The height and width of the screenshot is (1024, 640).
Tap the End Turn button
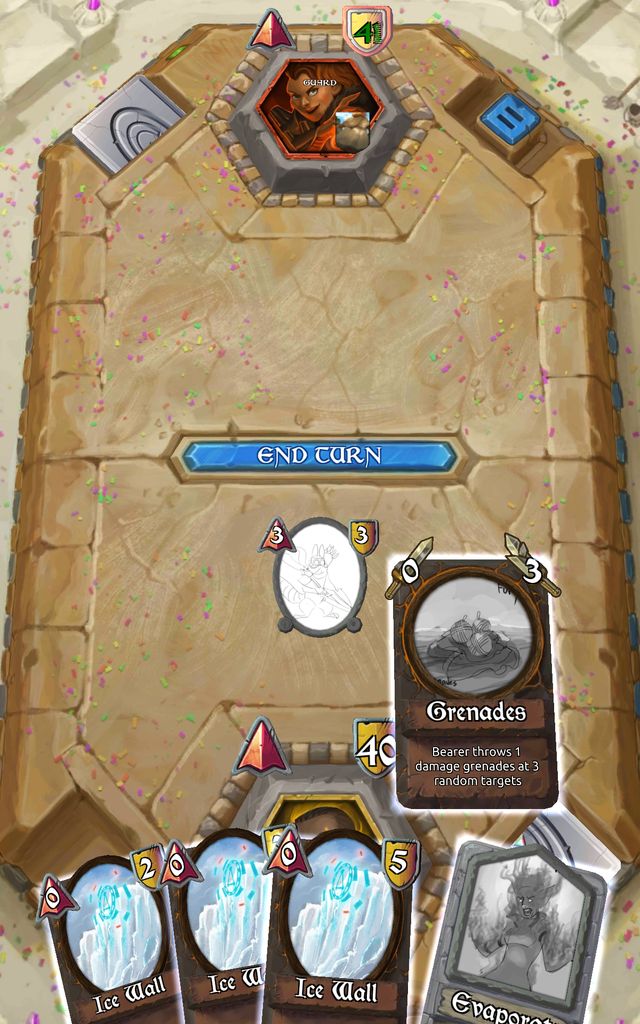pyautogui.click(x=320, y=457)
